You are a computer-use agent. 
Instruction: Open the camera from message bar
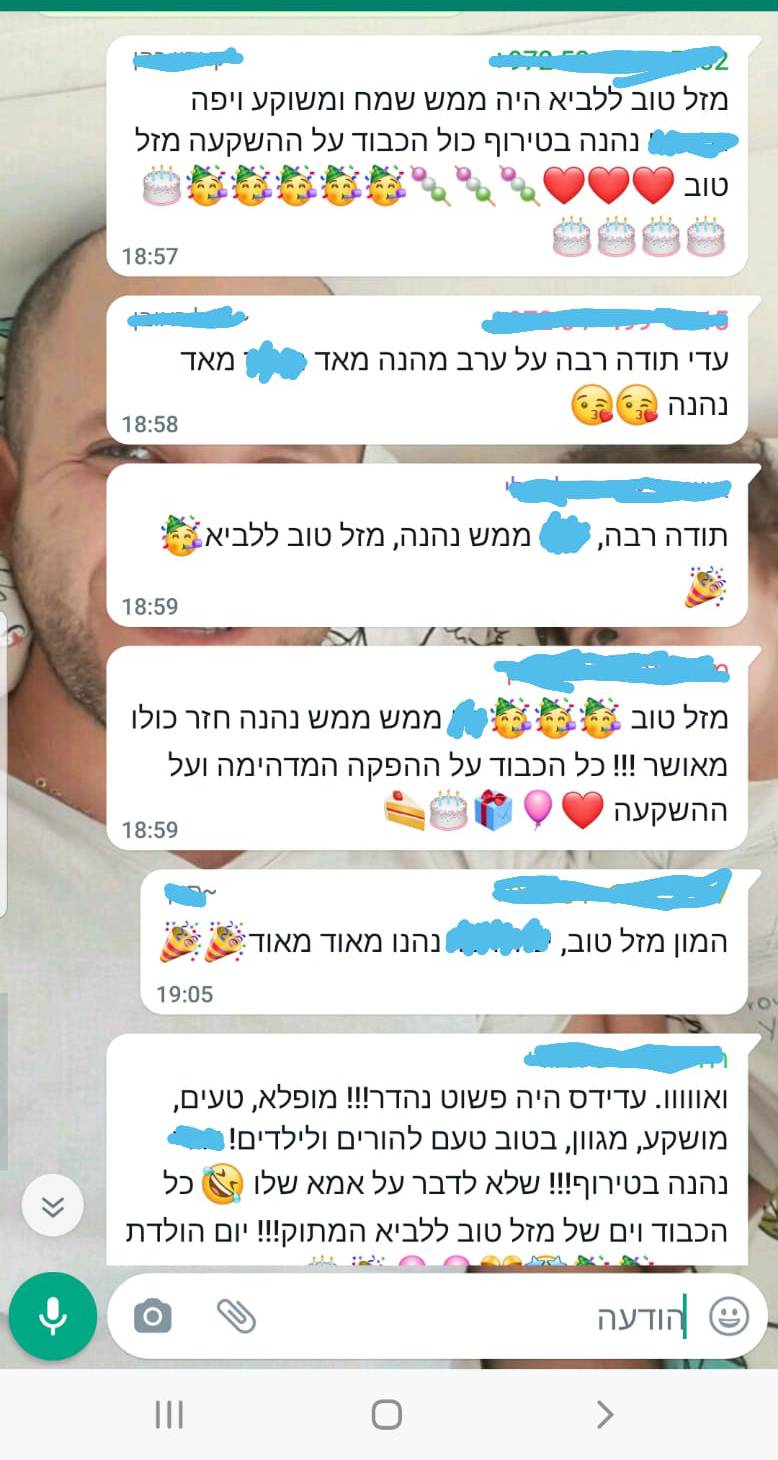[152, 1317]
